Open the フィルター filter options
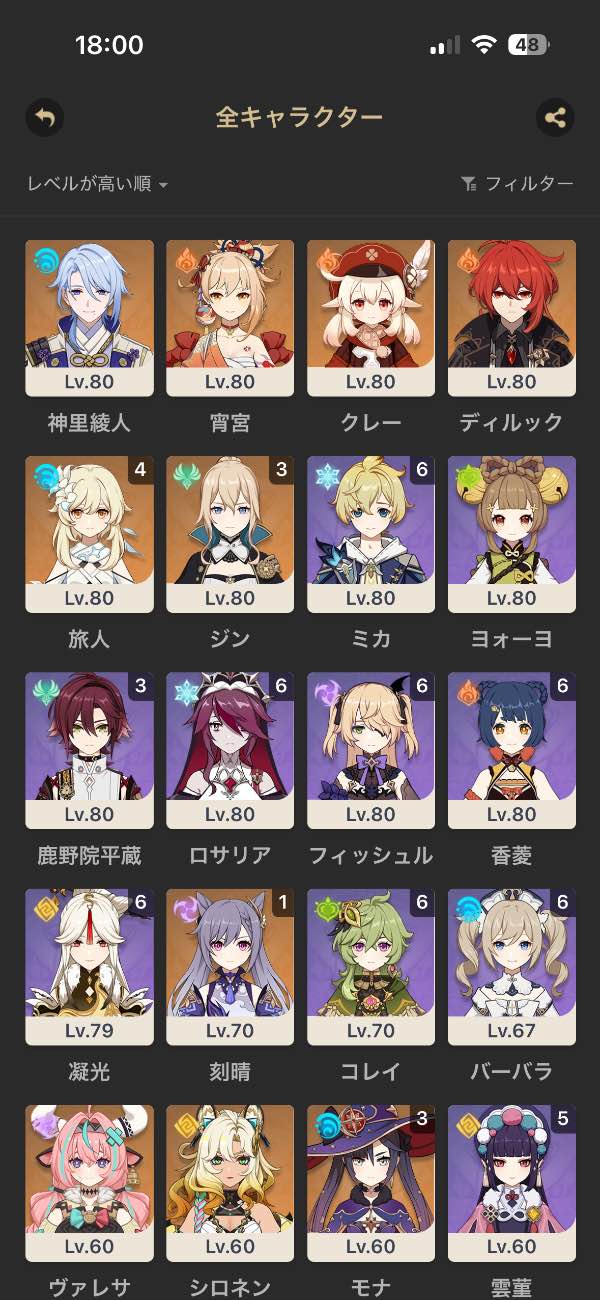Screen dimensions: 600x1300 tap(517, 184)
